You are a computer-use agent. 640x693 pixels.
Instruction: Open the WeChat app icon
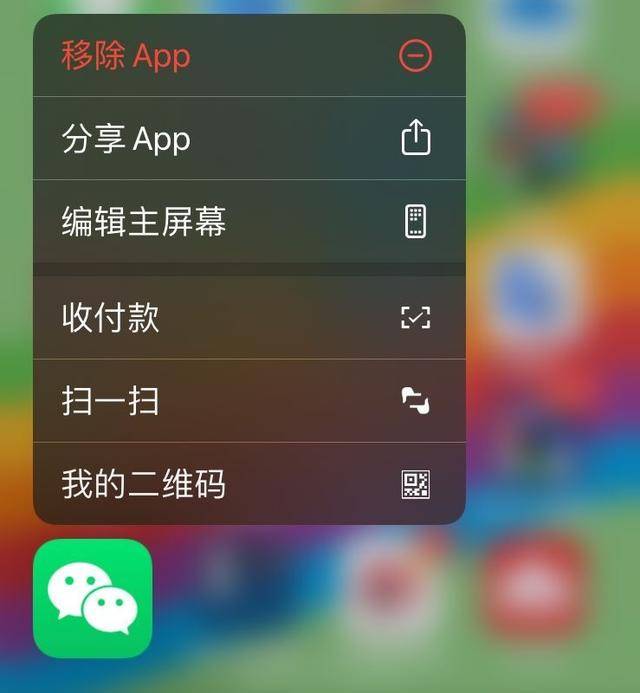click(92, 598)
